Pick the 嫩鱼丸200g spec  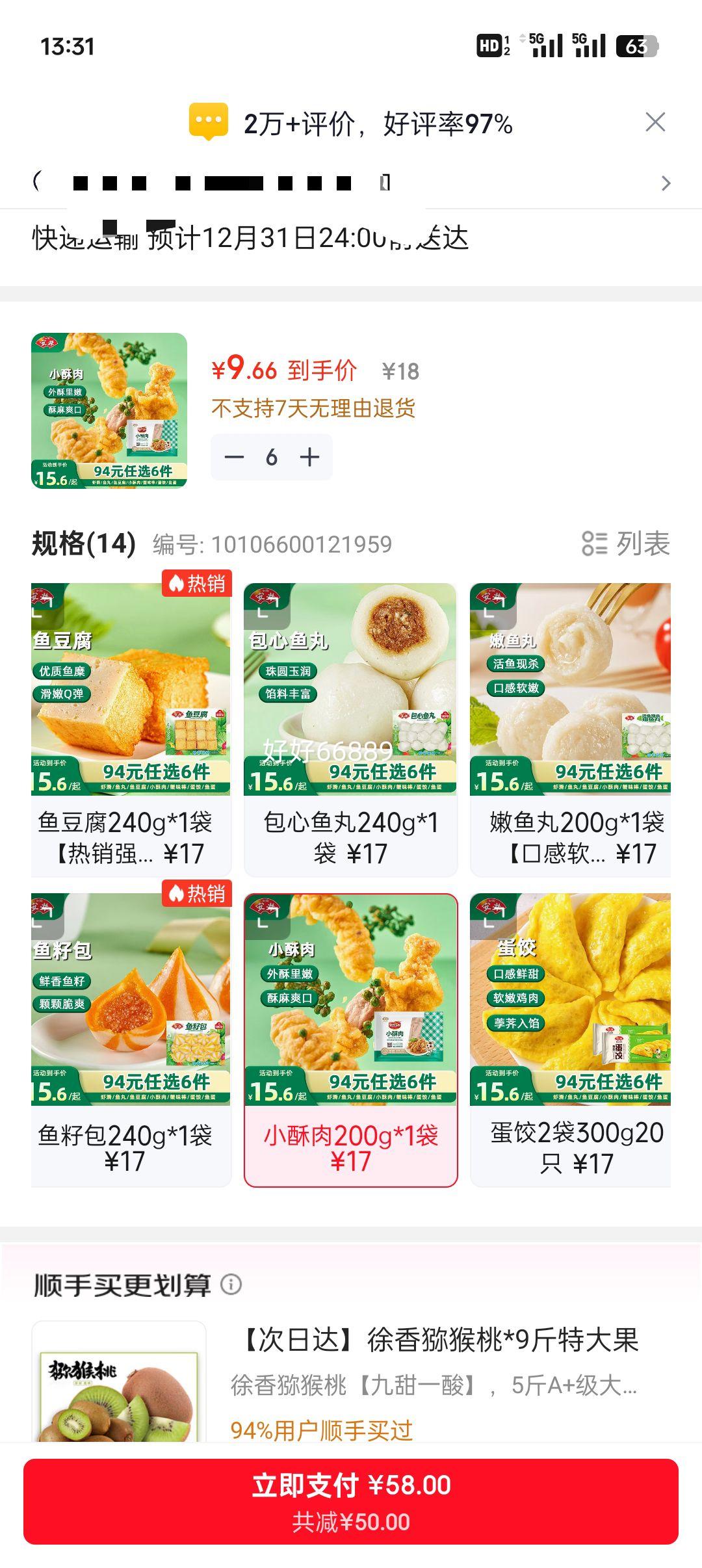570,729
